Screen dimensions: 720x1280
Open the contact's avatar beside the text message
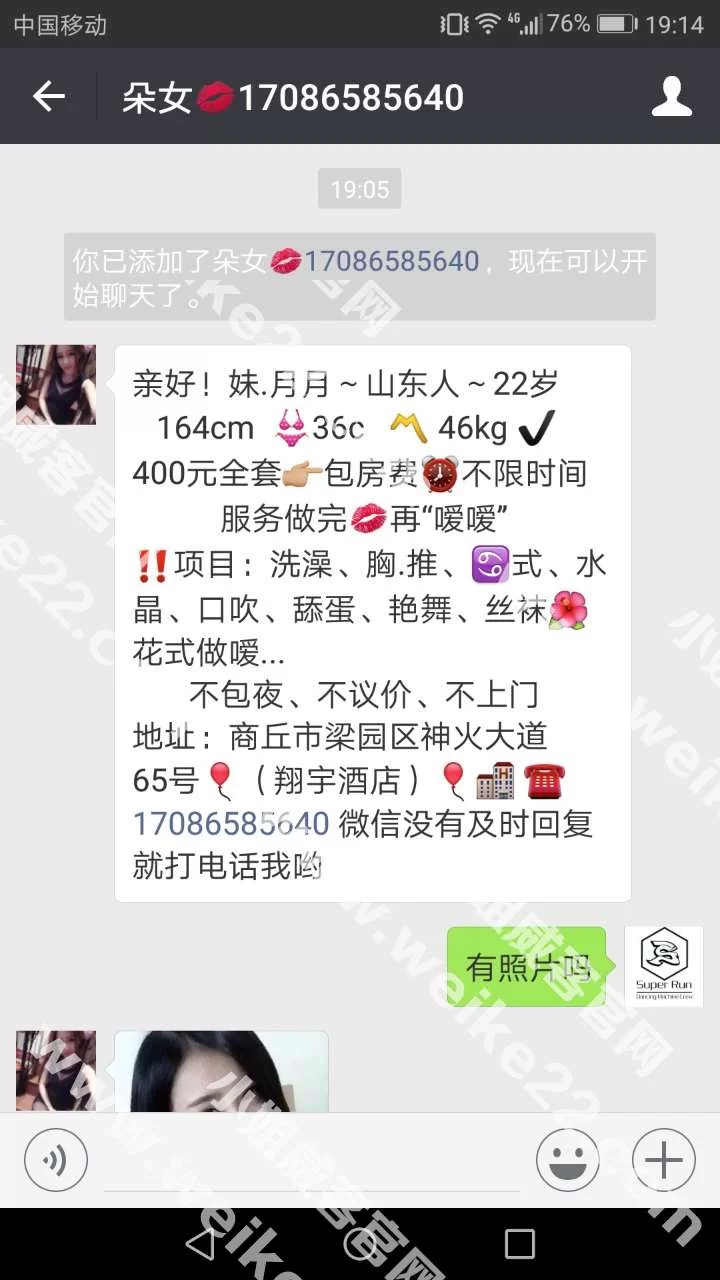point(56,385)
